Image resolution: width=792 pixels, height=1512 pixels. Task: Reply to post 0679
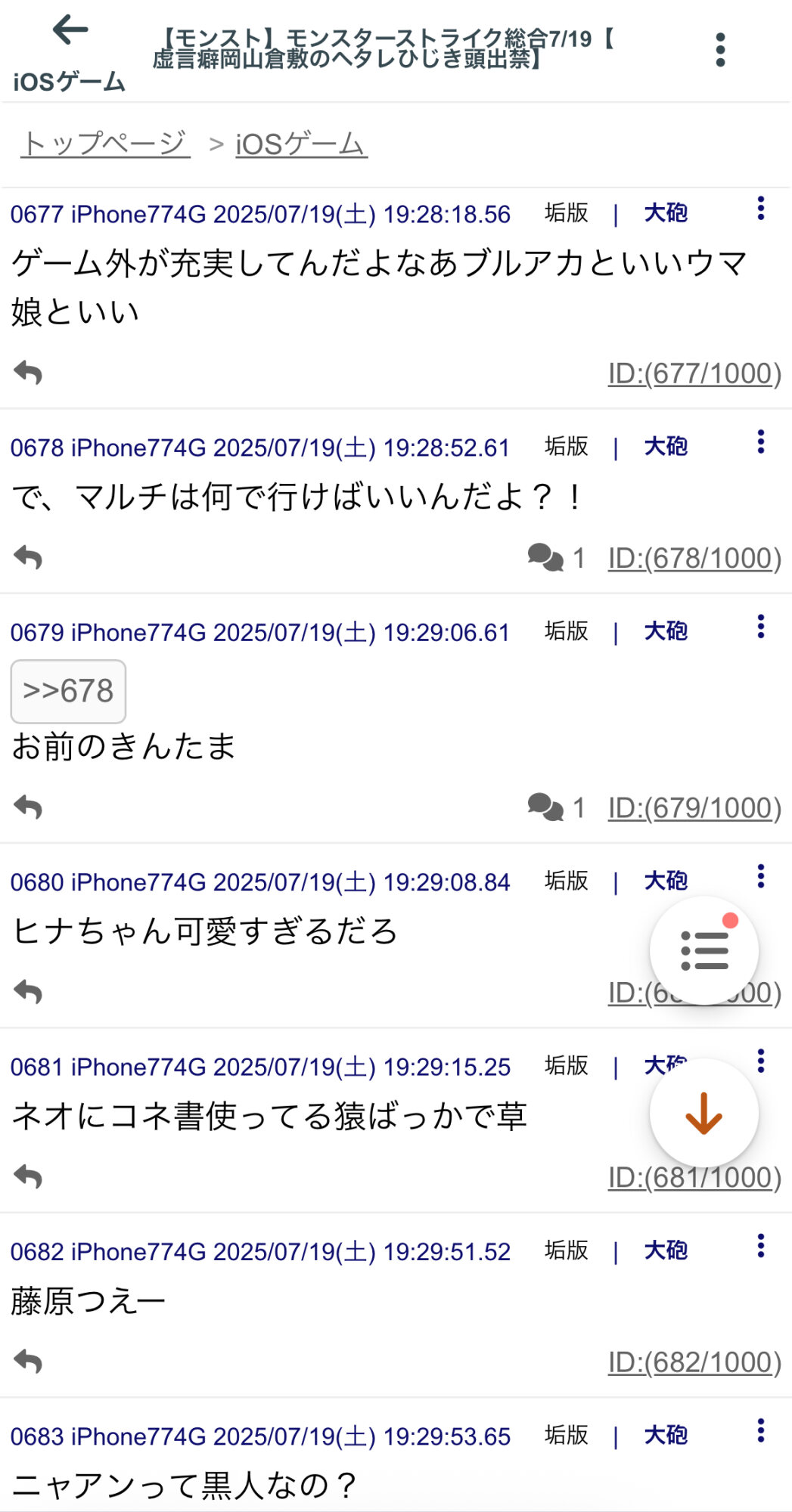coord(28,807)
